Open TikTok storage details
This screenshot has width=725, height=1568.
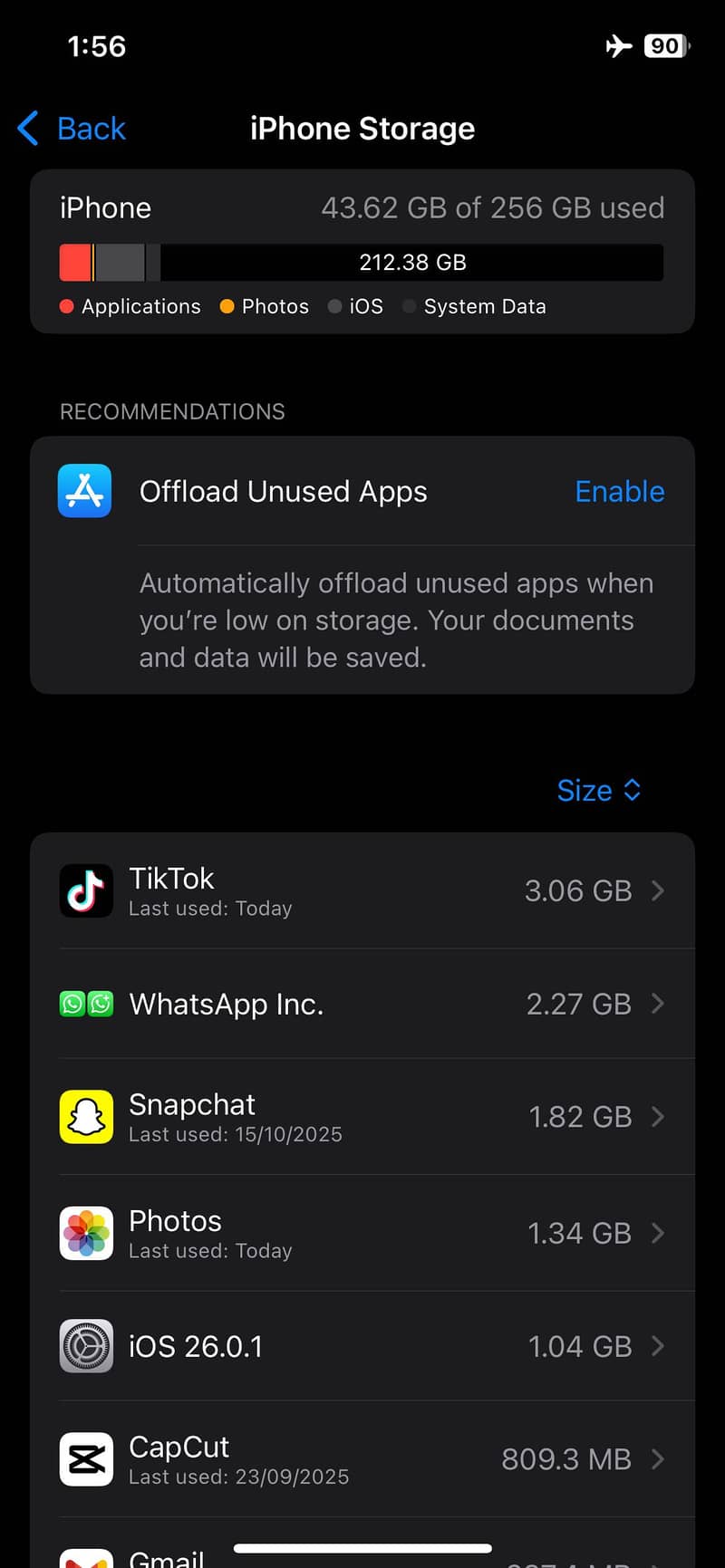coord(362,890)
